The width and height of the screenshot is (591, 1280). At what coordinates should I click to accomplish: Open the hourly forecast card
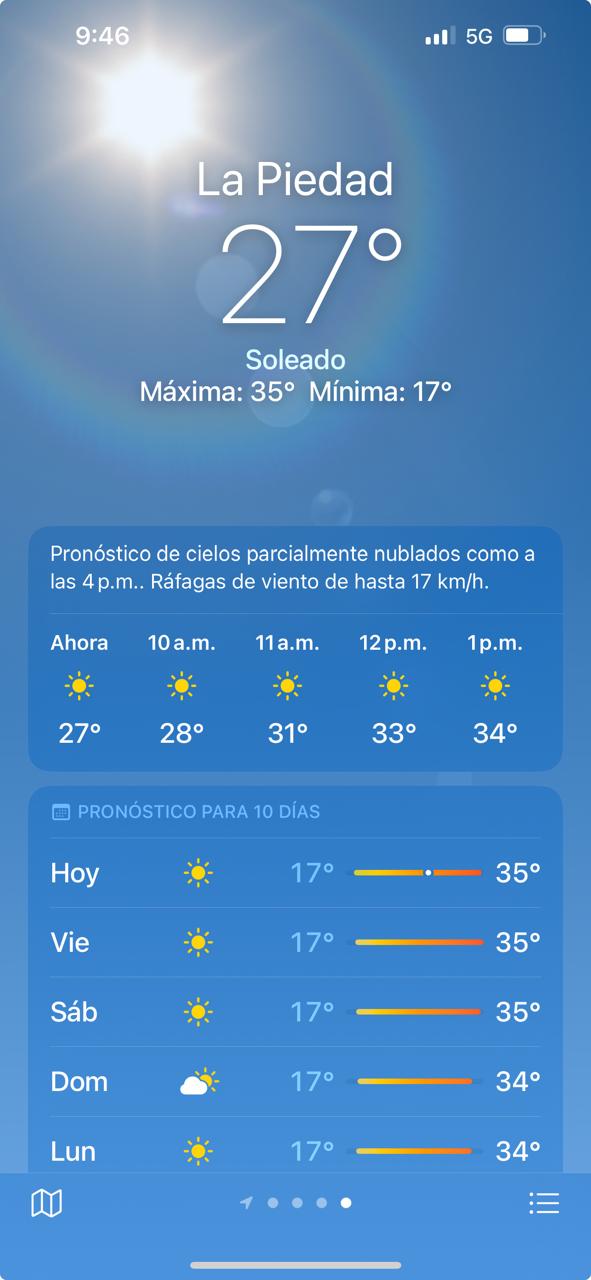point(295,649)
